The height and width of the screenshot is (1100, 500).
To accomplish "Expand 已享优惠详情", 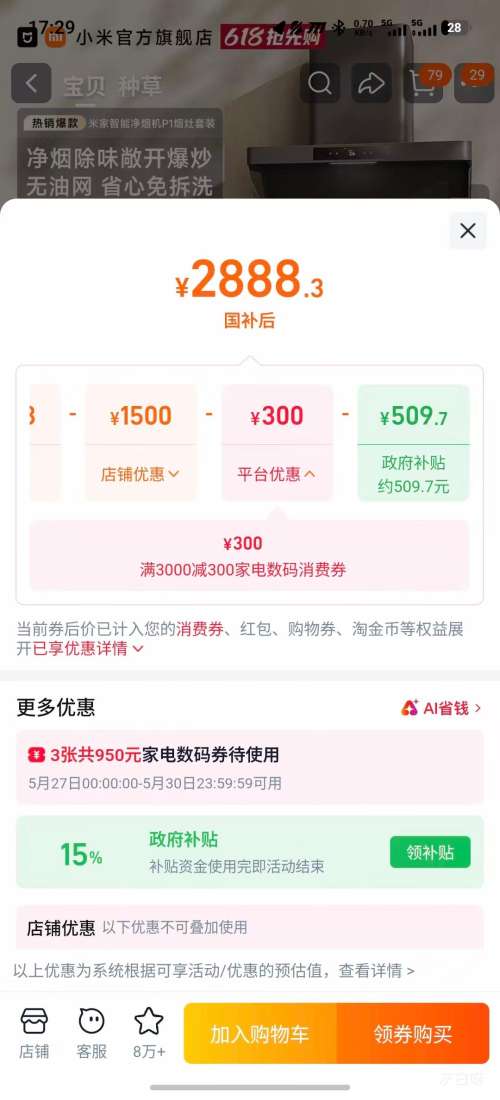I will [88, 649].
